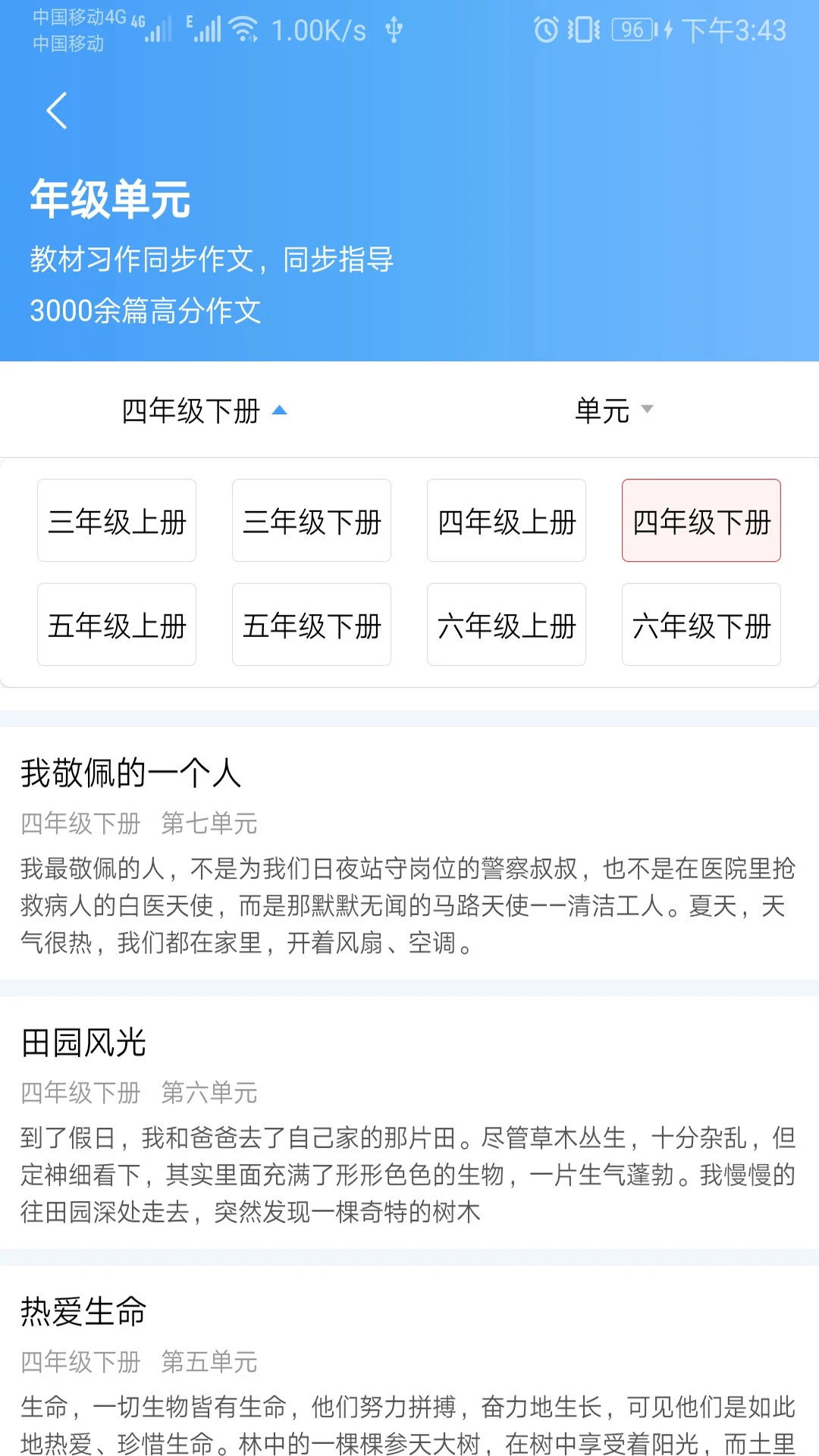This screenshot has height=1456, width=819.
Task: Click the back arrow to return
Action: (x=57, y=110)
